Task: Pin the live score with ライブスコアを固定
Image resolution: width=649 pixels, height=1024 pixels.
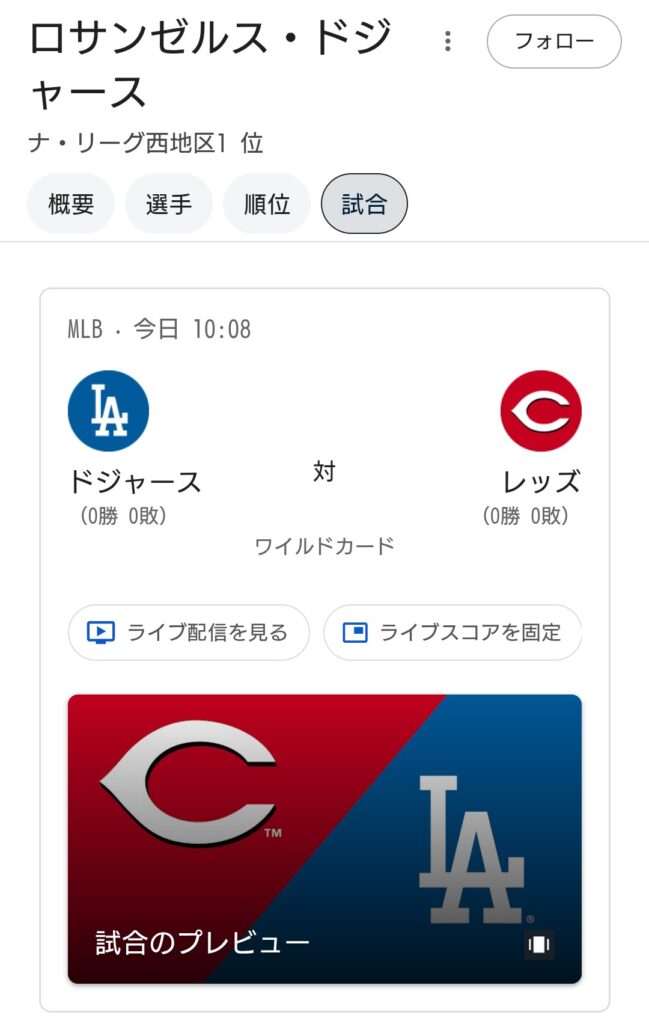Action: coord(452,632)
